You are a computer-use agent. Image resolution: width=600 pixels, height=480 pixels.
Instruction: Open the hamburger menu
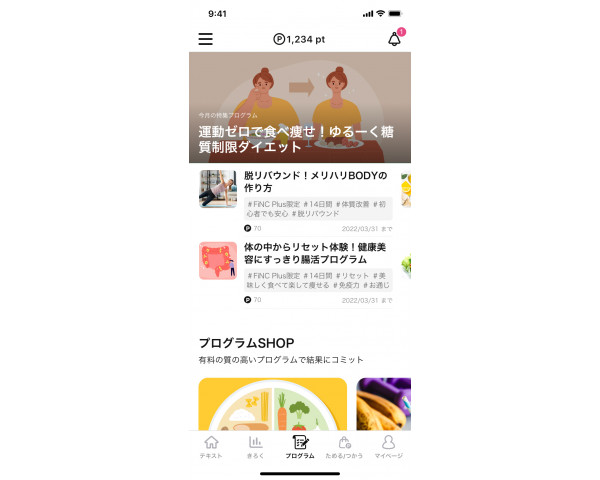(x=206, y=39)
